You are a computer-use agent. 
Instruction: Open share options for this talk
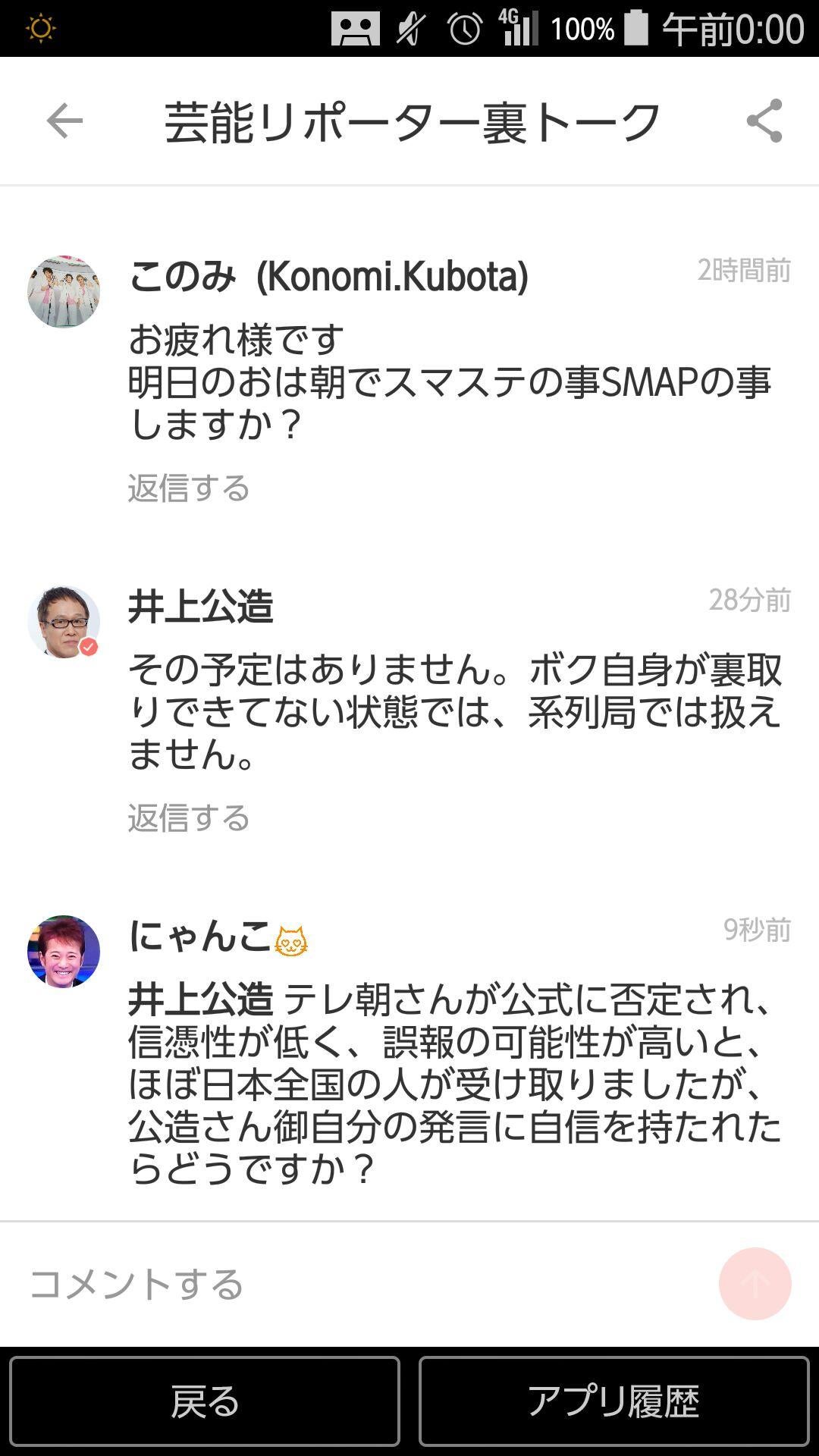764,120
